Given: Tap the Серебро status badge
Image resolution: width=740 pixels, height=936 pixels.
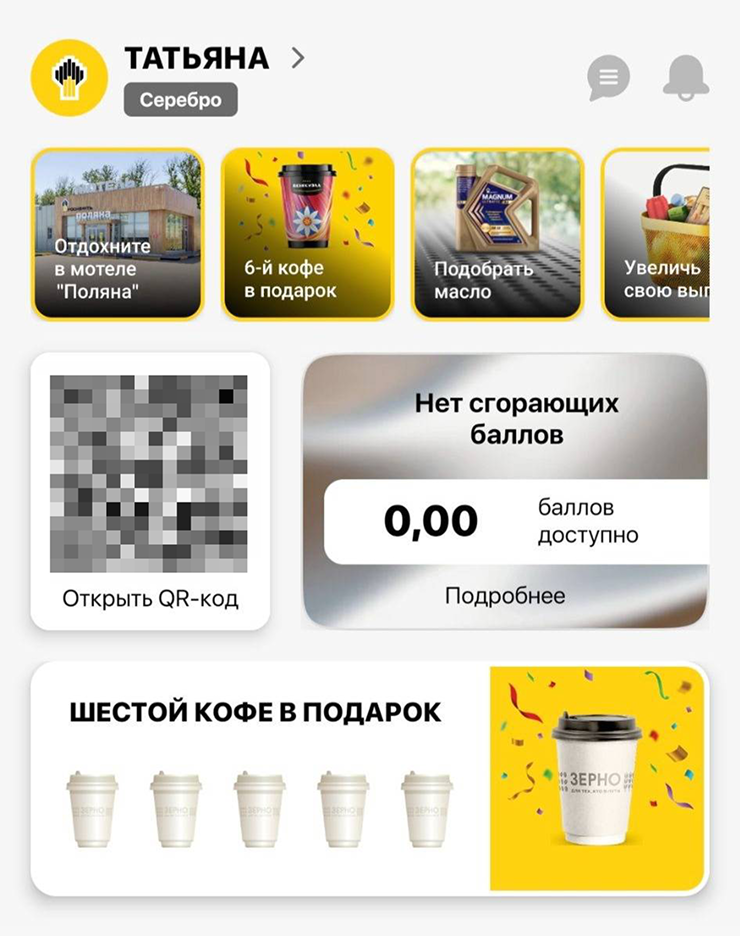Looking at the screenshot, I should pyautogui.click(x=180, y=100).
